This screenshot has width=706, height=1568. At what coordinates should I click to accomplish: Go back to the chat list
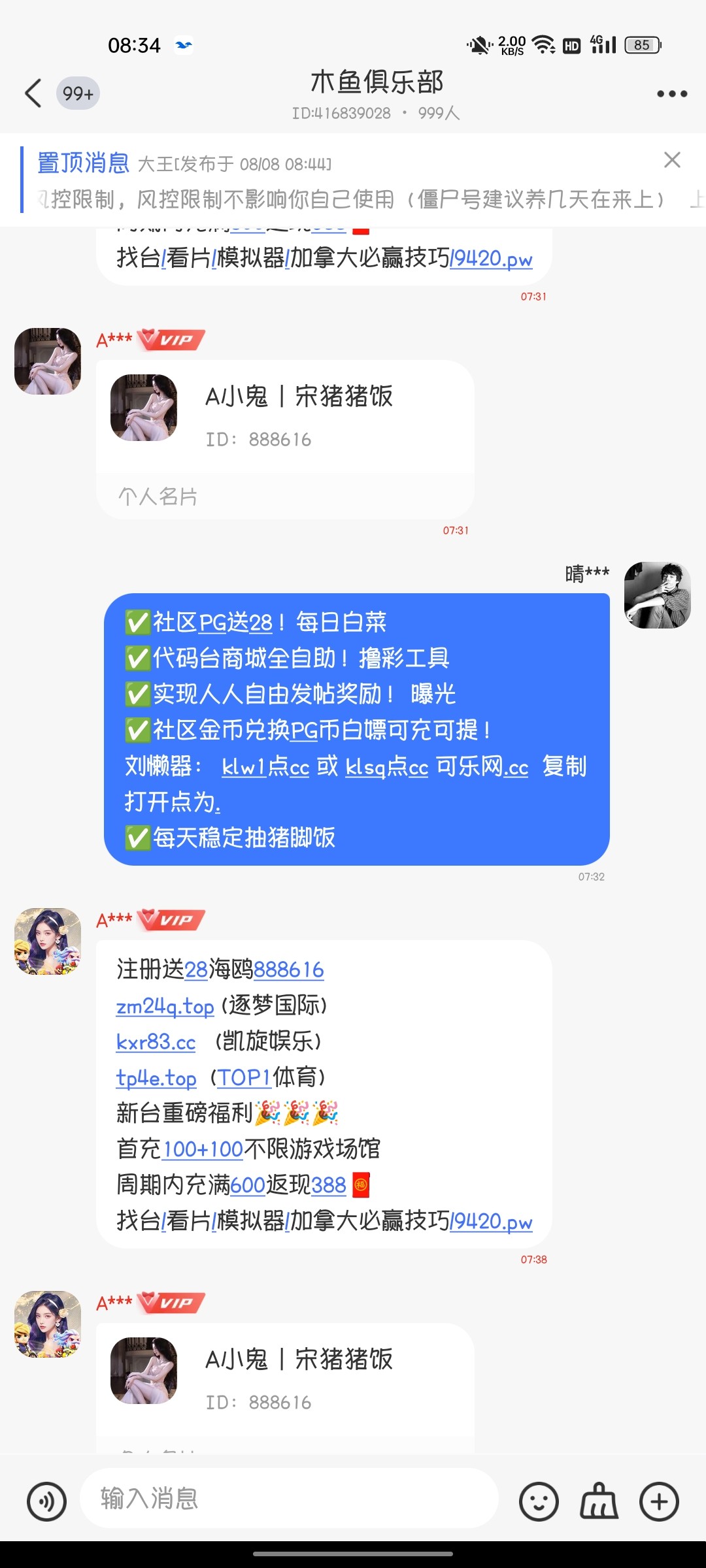34,93
